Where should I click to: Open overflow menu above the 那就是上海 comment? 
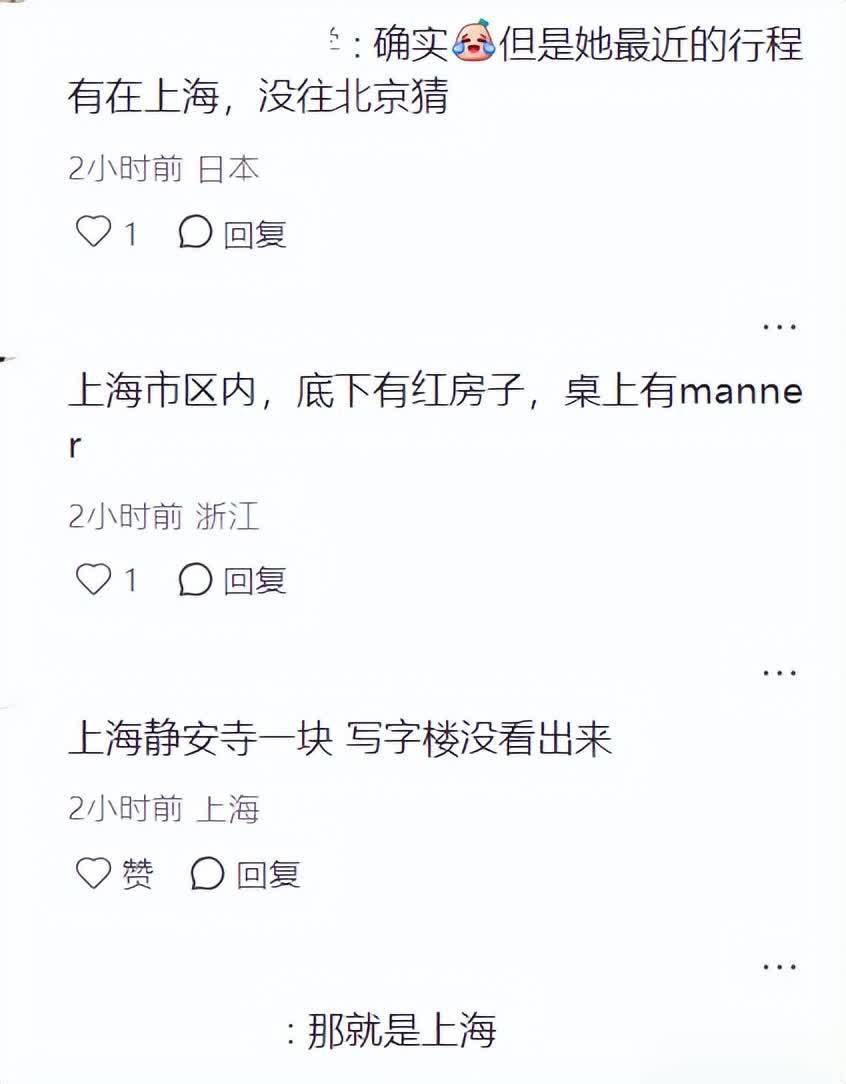click(779, 966)
